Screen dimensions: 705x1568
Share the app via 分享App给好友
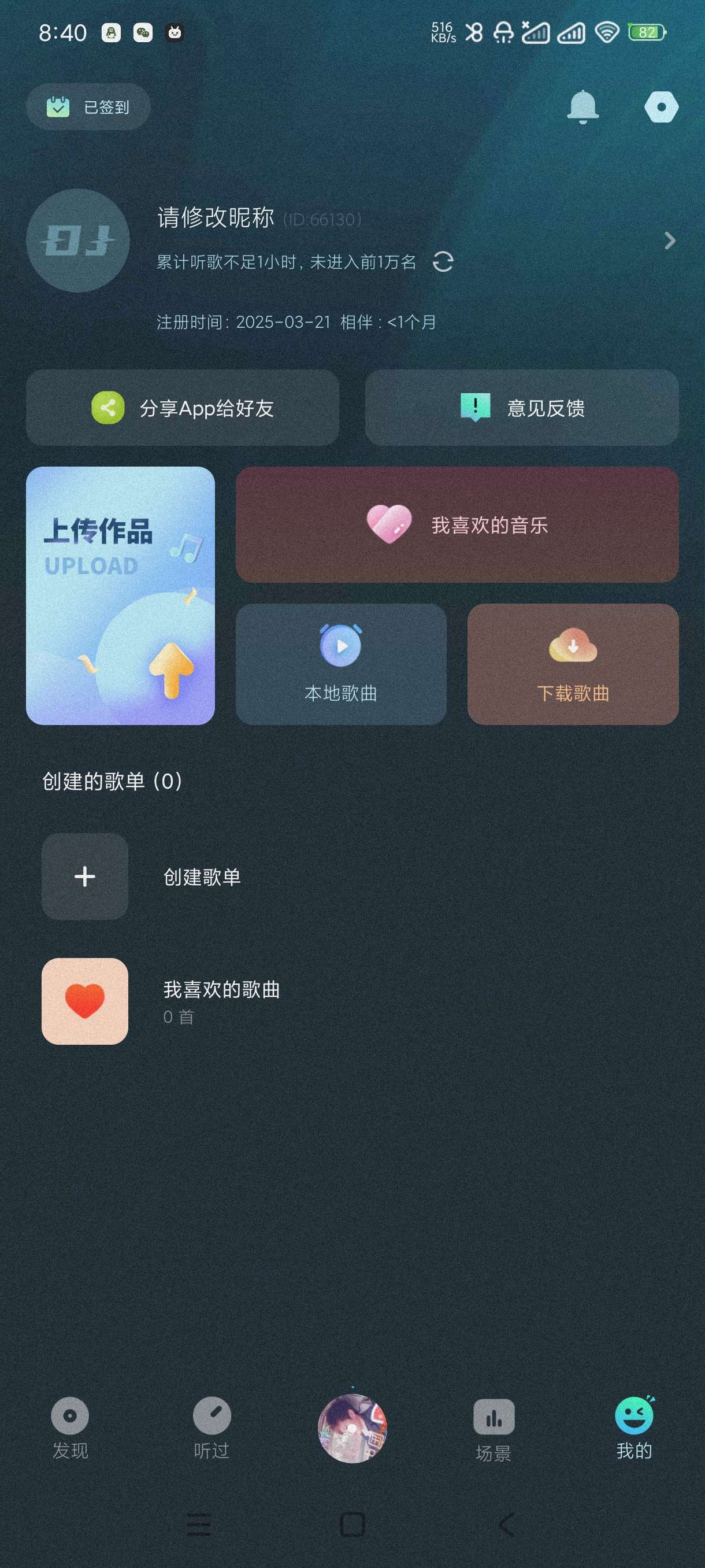tap(183, 408)
